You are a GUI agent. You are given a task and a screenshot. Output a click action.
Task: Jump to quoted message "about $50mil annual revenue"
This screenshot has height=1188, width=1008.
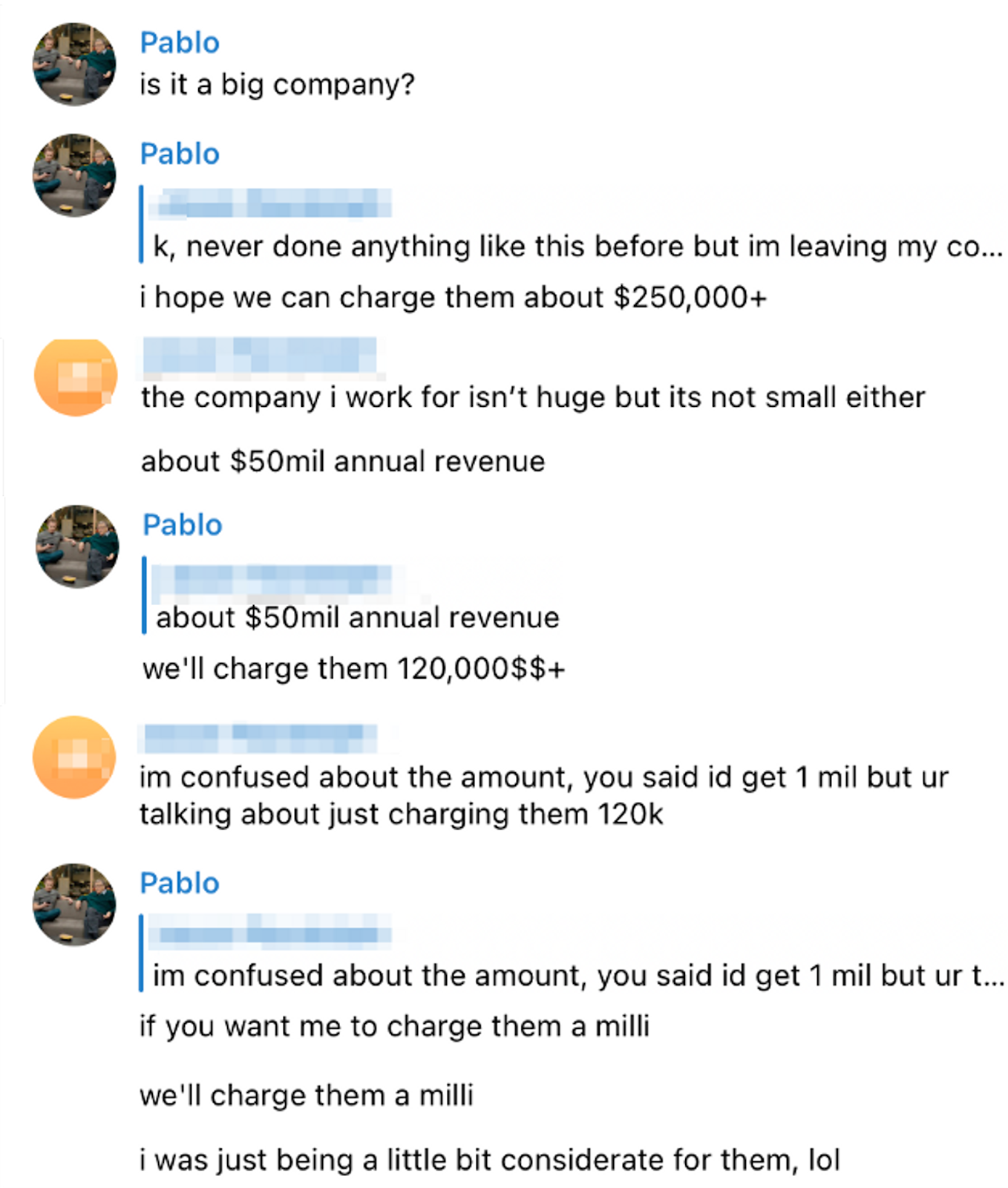[351, 597]
